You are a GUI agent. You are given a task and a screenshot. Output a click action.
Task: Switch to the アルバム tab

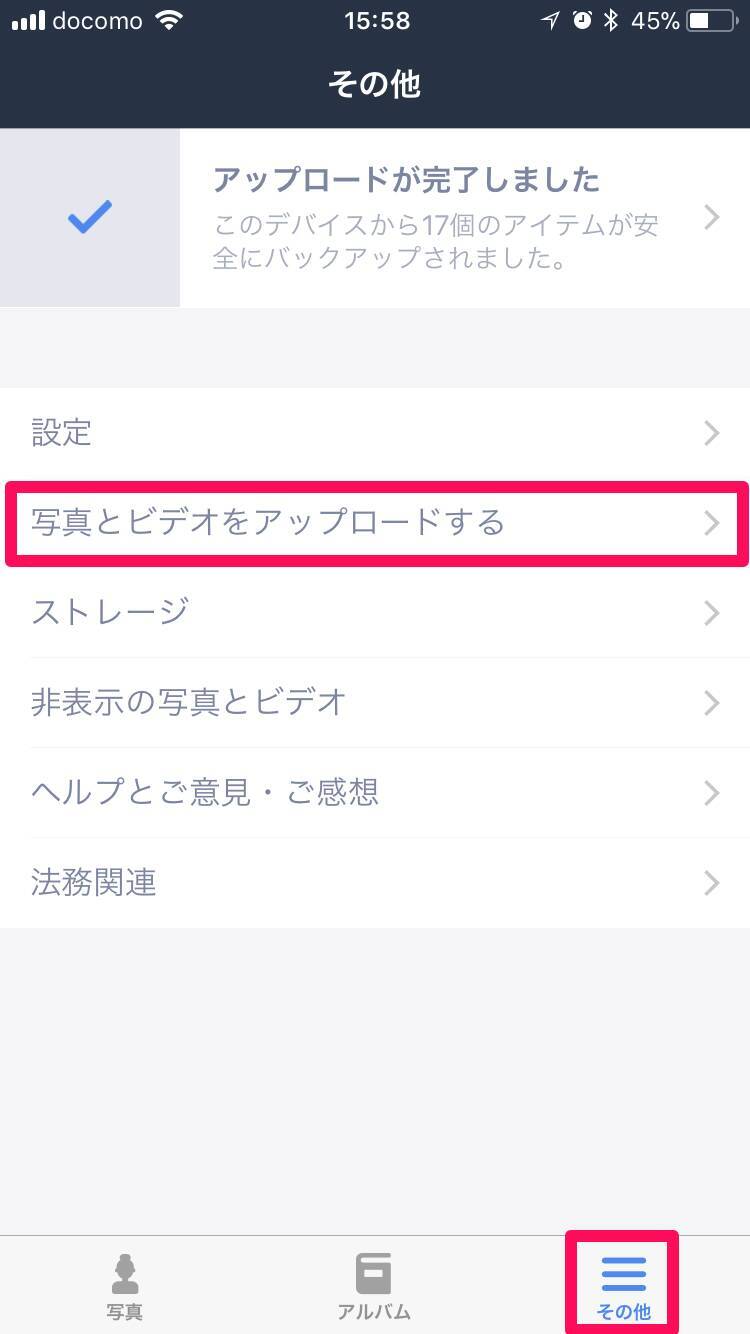pos(374,1286)
